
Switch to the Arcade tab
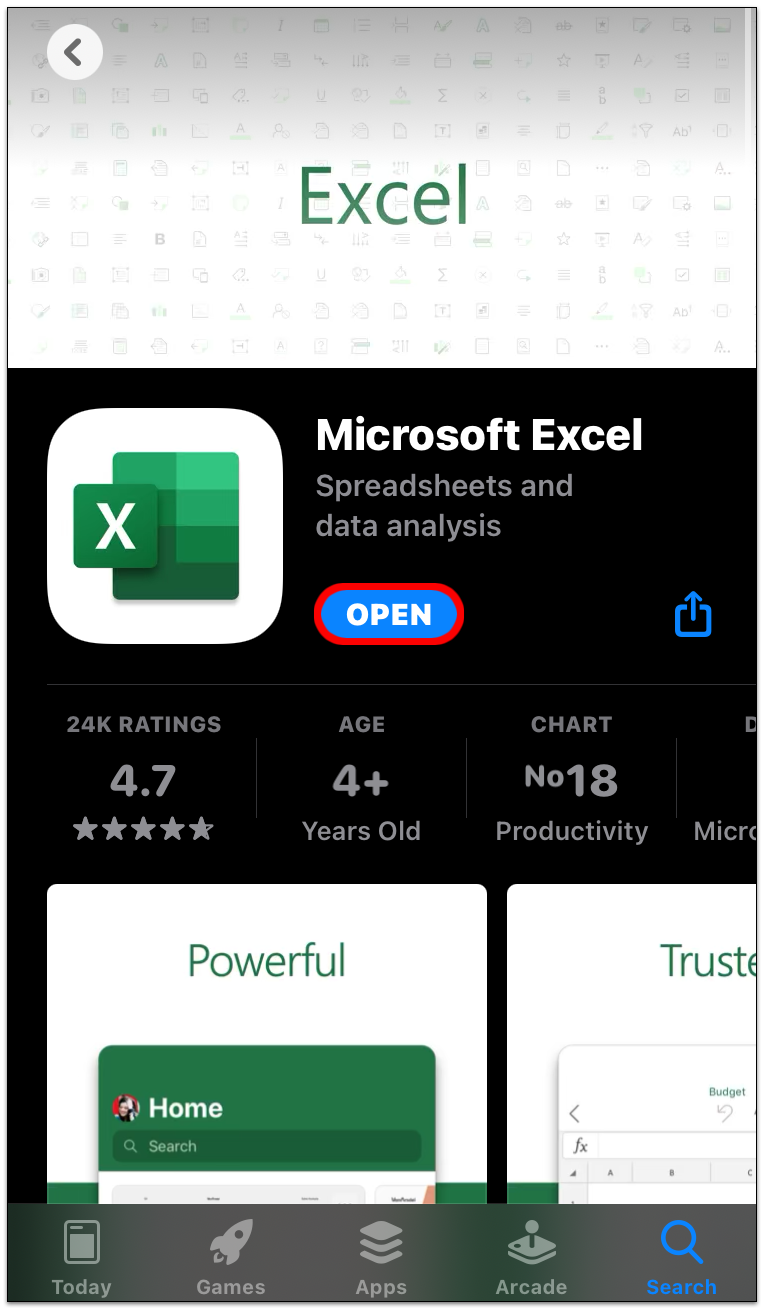pos(531,1258)
